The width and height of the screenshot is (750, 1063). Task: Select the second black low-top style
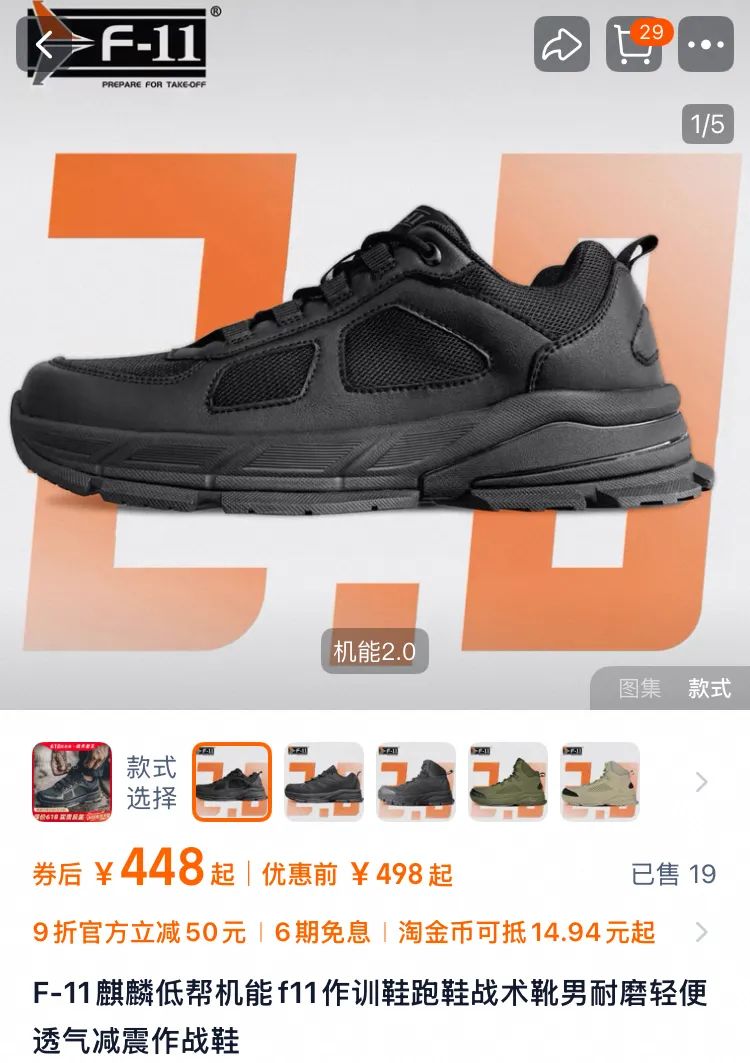pos(324,781)
